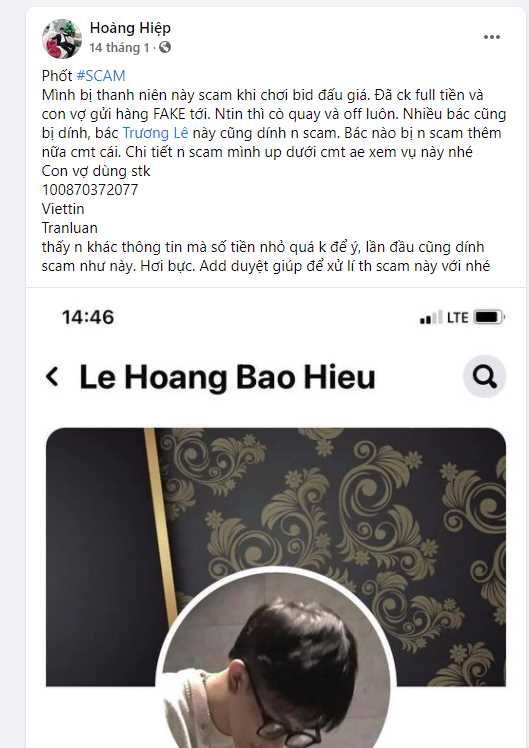
Task: Open the tagged profile Trương Lê
Action: pos(156,133)
